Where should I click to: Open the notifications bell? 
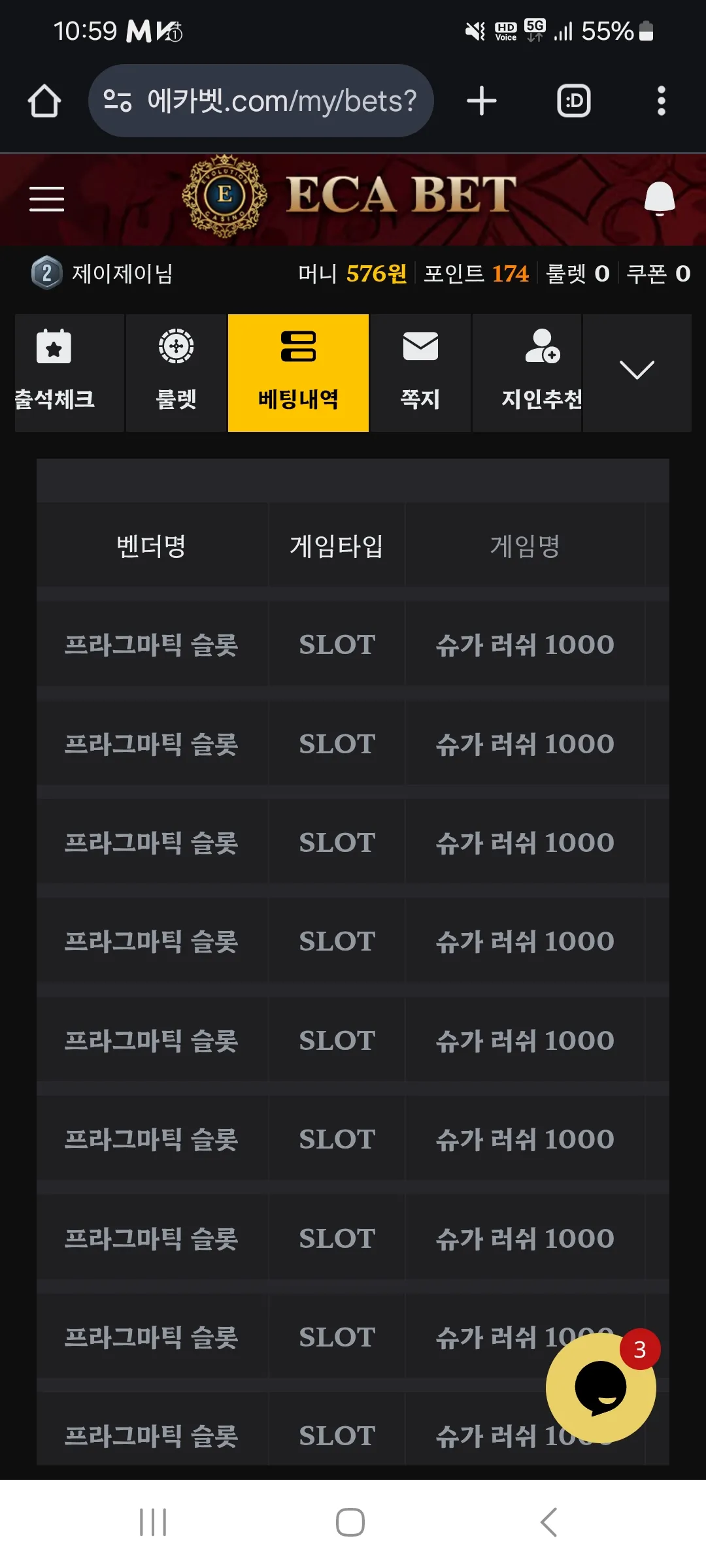[x=660, y=199]
